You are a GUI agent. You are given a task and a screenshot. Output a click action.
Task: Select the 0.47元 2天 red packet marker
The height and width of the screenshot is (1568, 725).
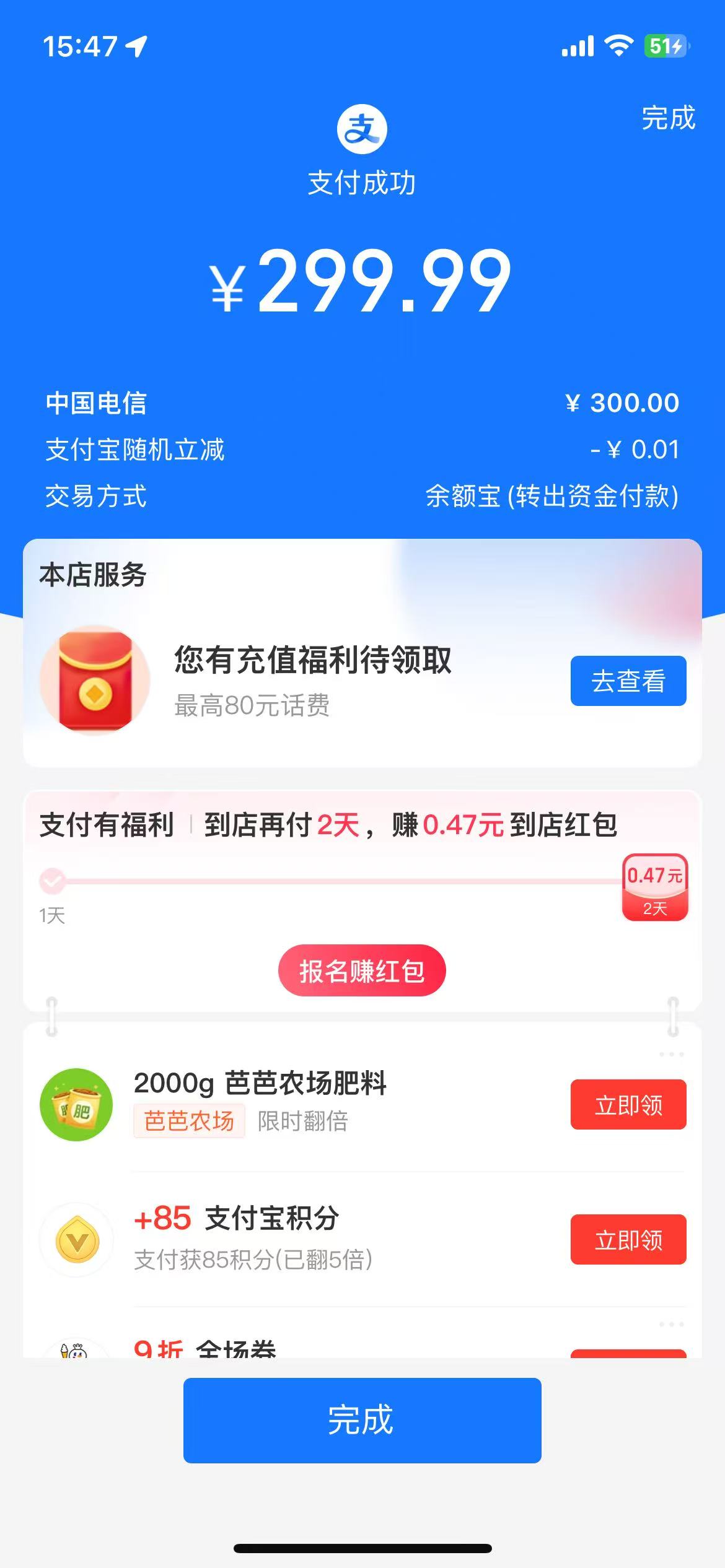654,887
